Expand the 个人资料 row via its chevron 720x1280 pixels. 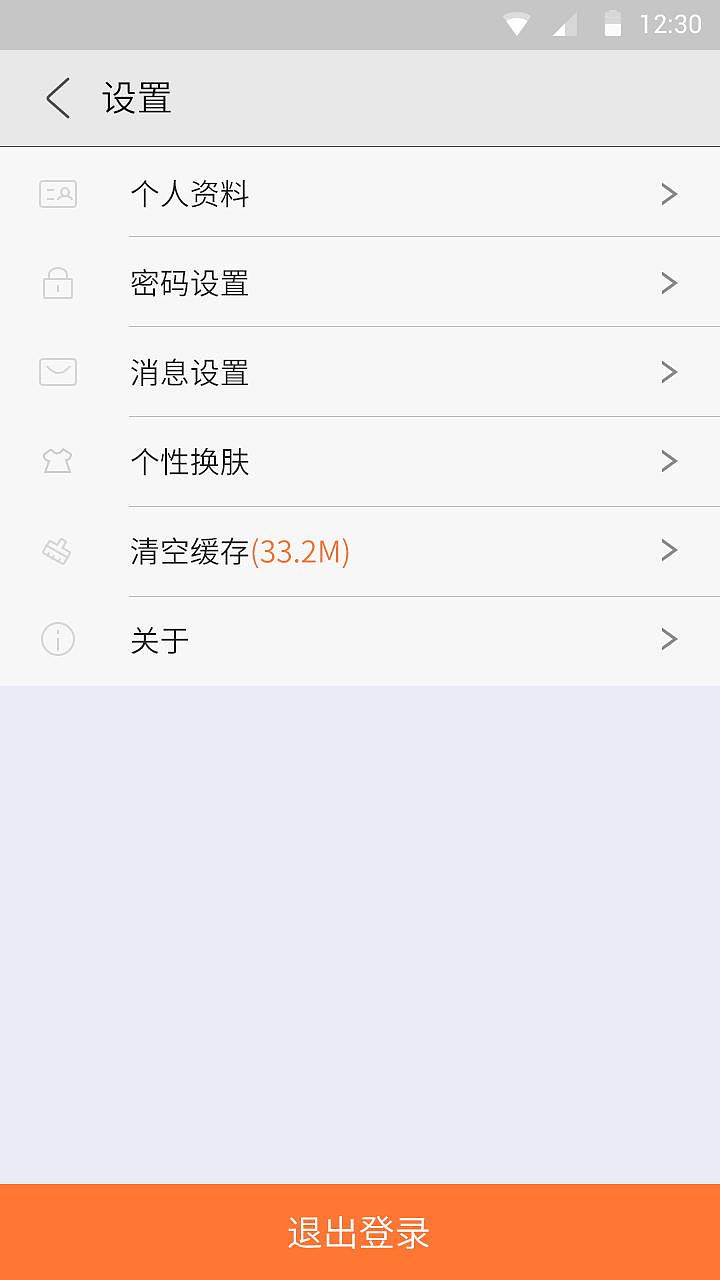[668, 194]
